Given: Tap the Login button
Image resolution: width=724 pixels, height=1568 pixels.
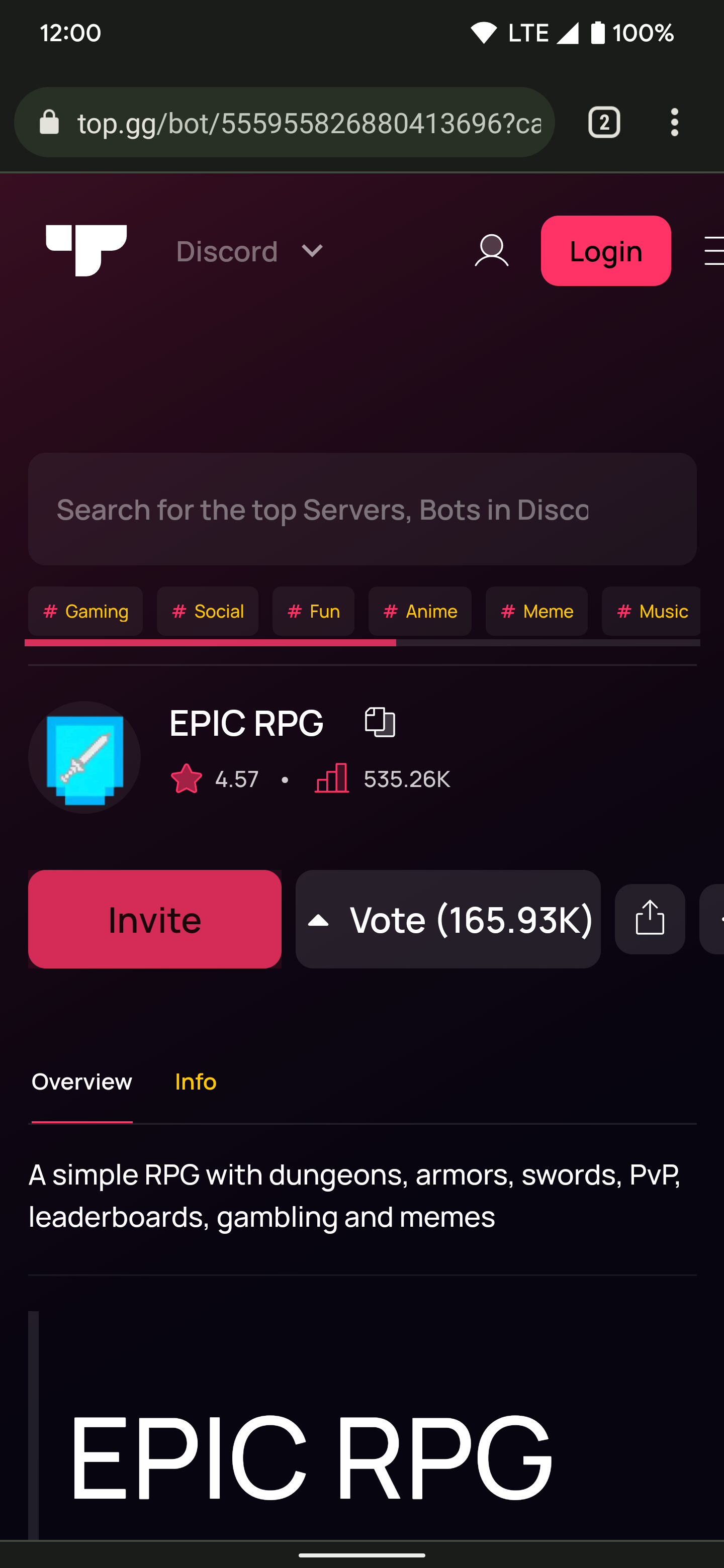Looking at the screenshot, I should coord(605,251).
